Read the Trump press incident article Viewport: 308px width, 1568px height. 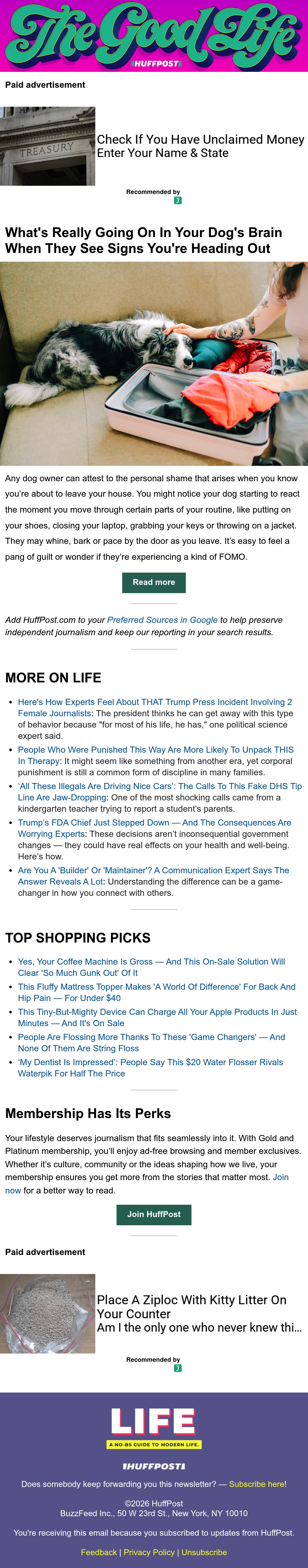155,707
